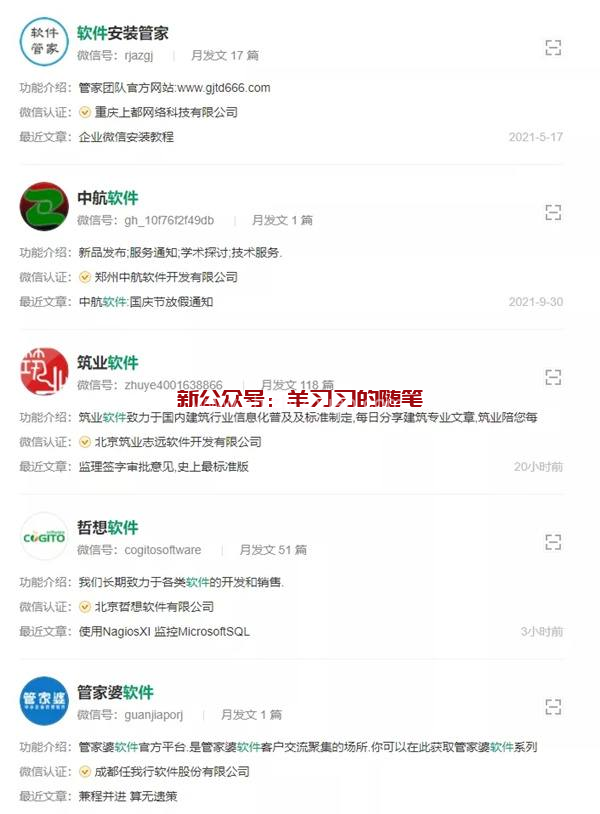
Task: Show QR code for 中航软件
Action: pyautogui.click(x=553, y=212)
